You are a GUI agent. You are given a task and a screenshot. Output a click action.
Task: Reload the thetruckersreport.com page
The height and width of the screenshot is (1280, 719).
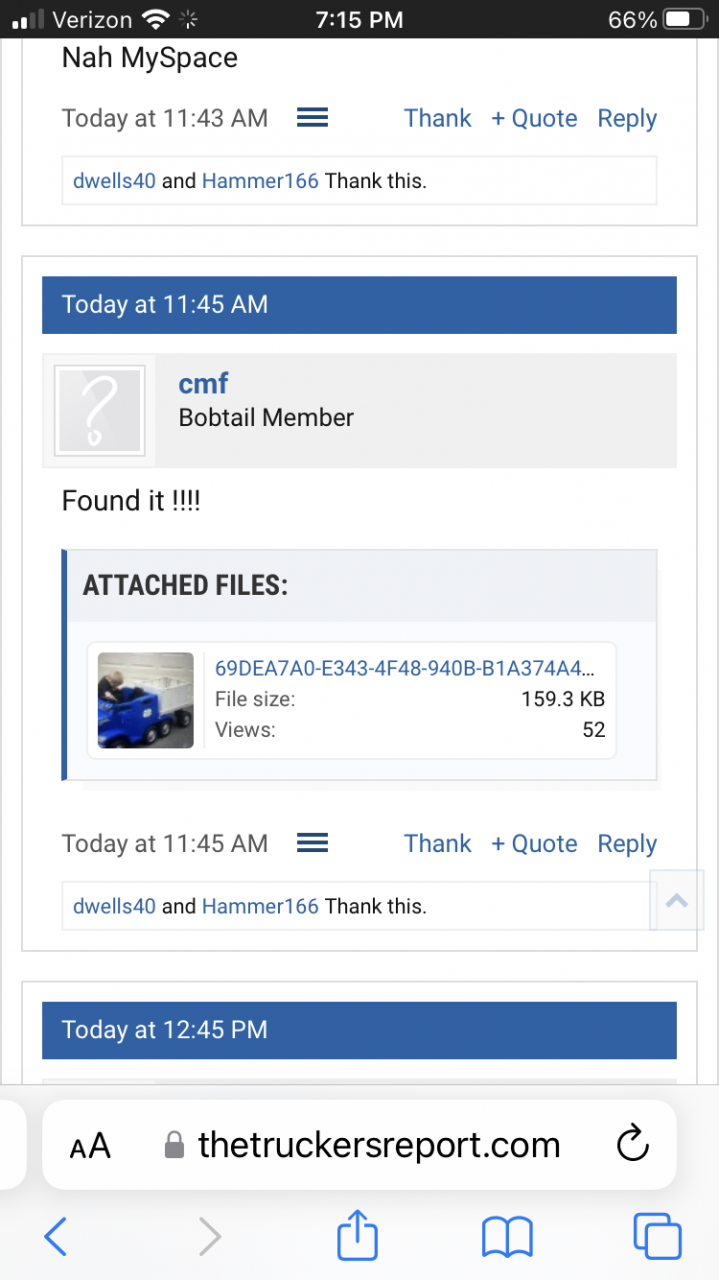tap(633, 1145)
